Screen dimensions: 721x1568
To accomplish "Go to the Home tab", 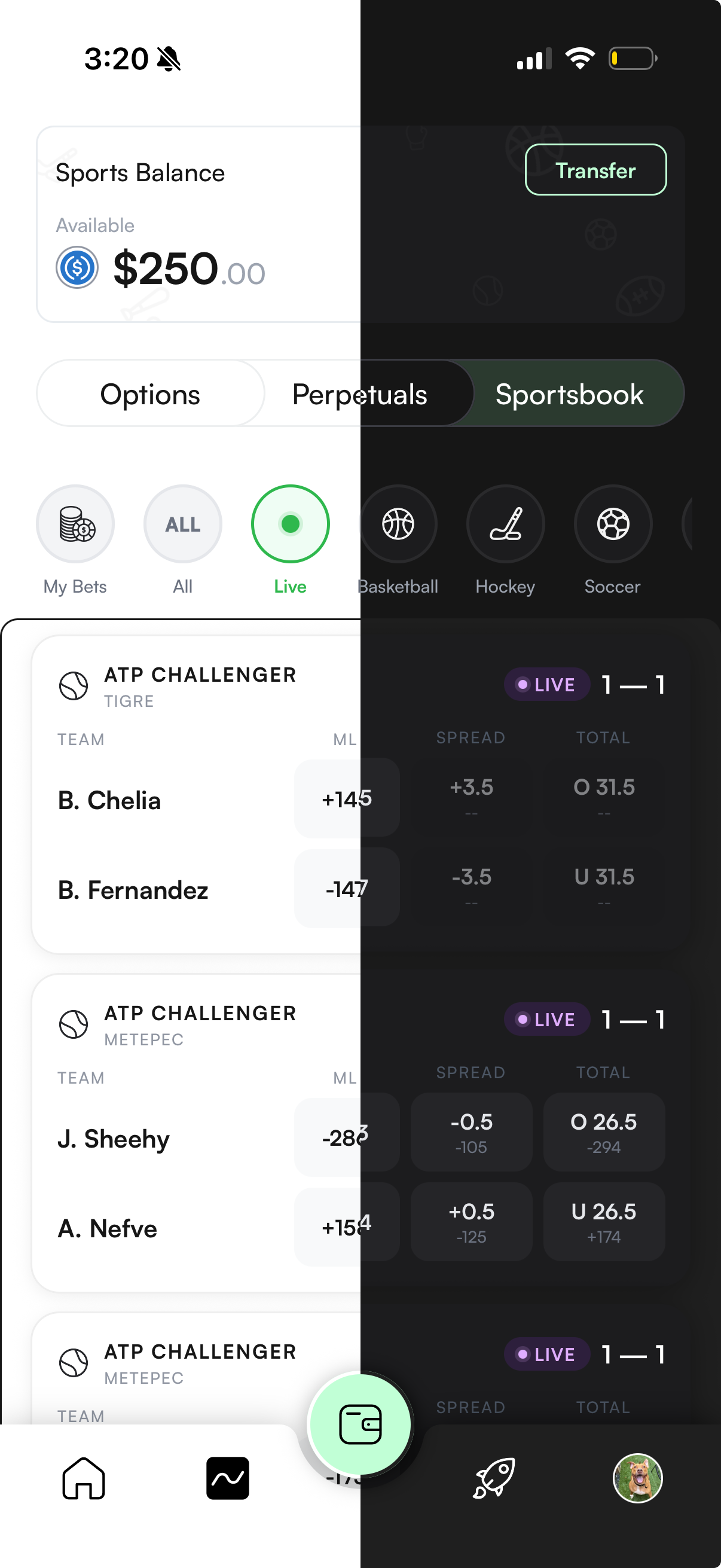I will 84,1478.
